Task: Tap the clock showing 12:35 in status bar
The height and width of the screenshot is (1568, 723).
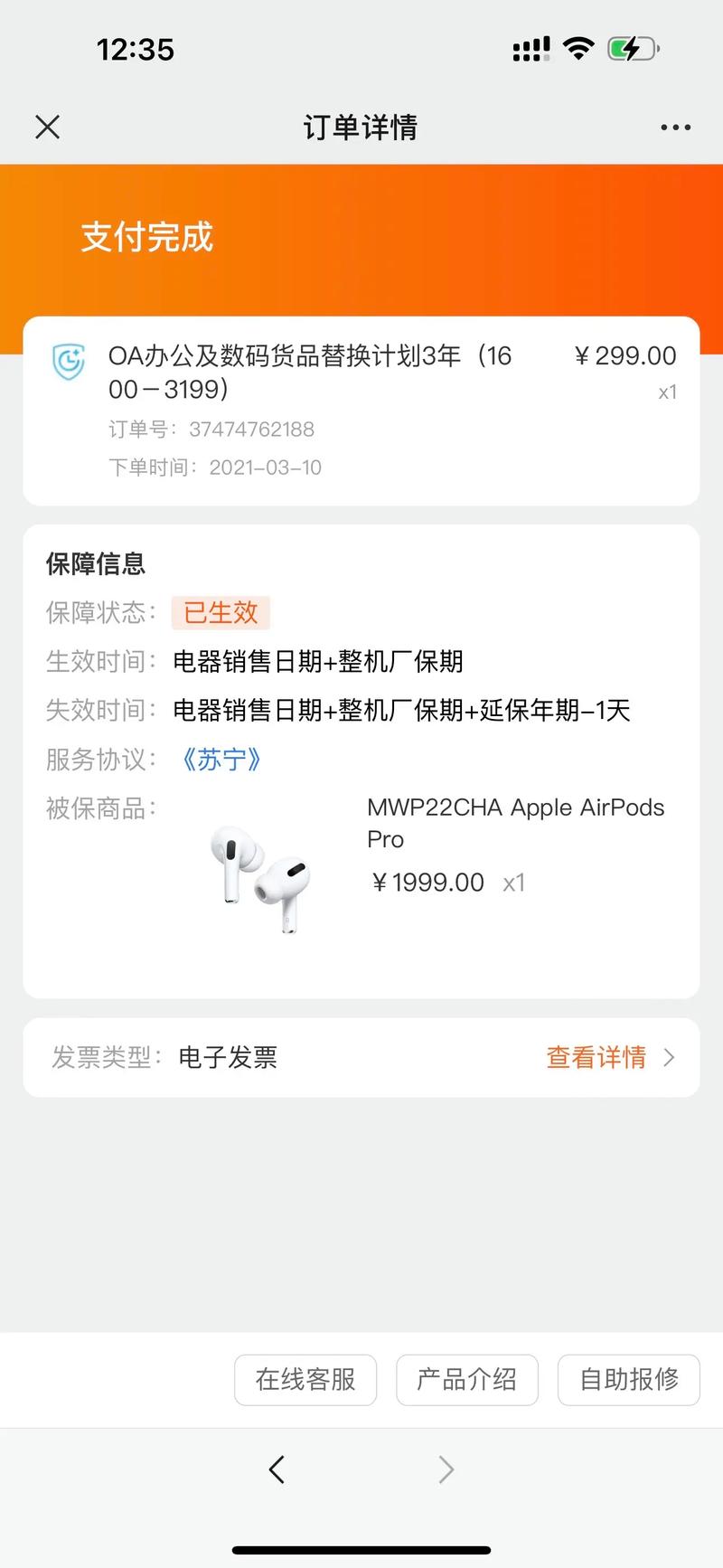Action: tap(136, 49)
